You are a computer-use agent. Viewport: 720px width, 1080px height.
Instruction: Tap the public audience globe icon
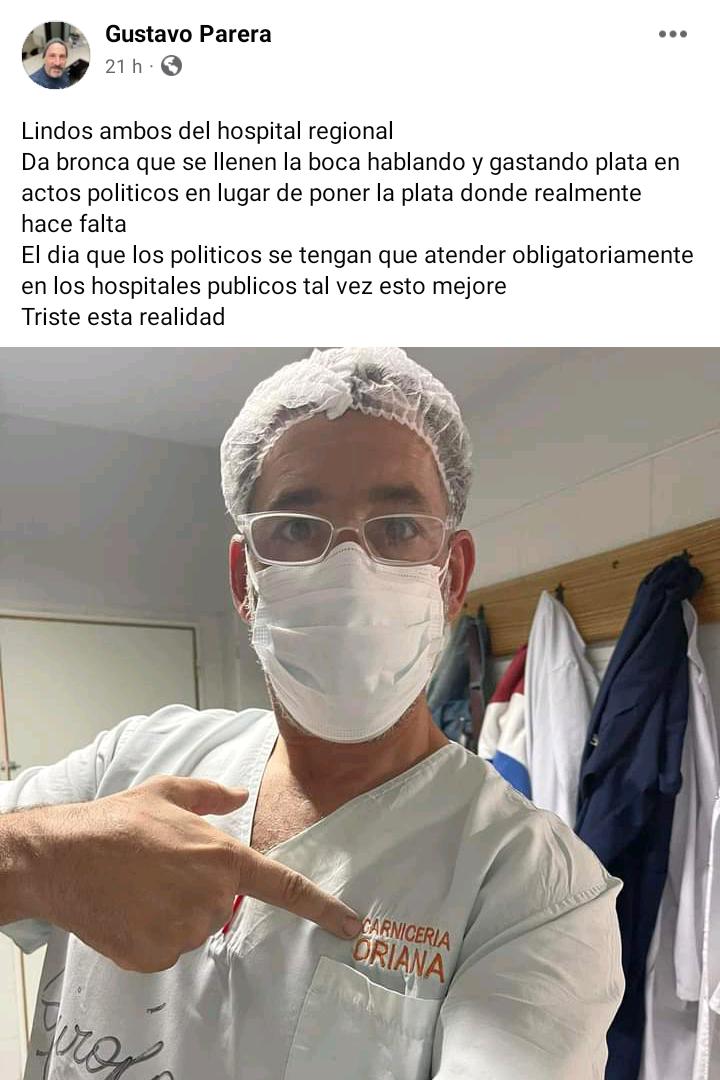(171, 66)
